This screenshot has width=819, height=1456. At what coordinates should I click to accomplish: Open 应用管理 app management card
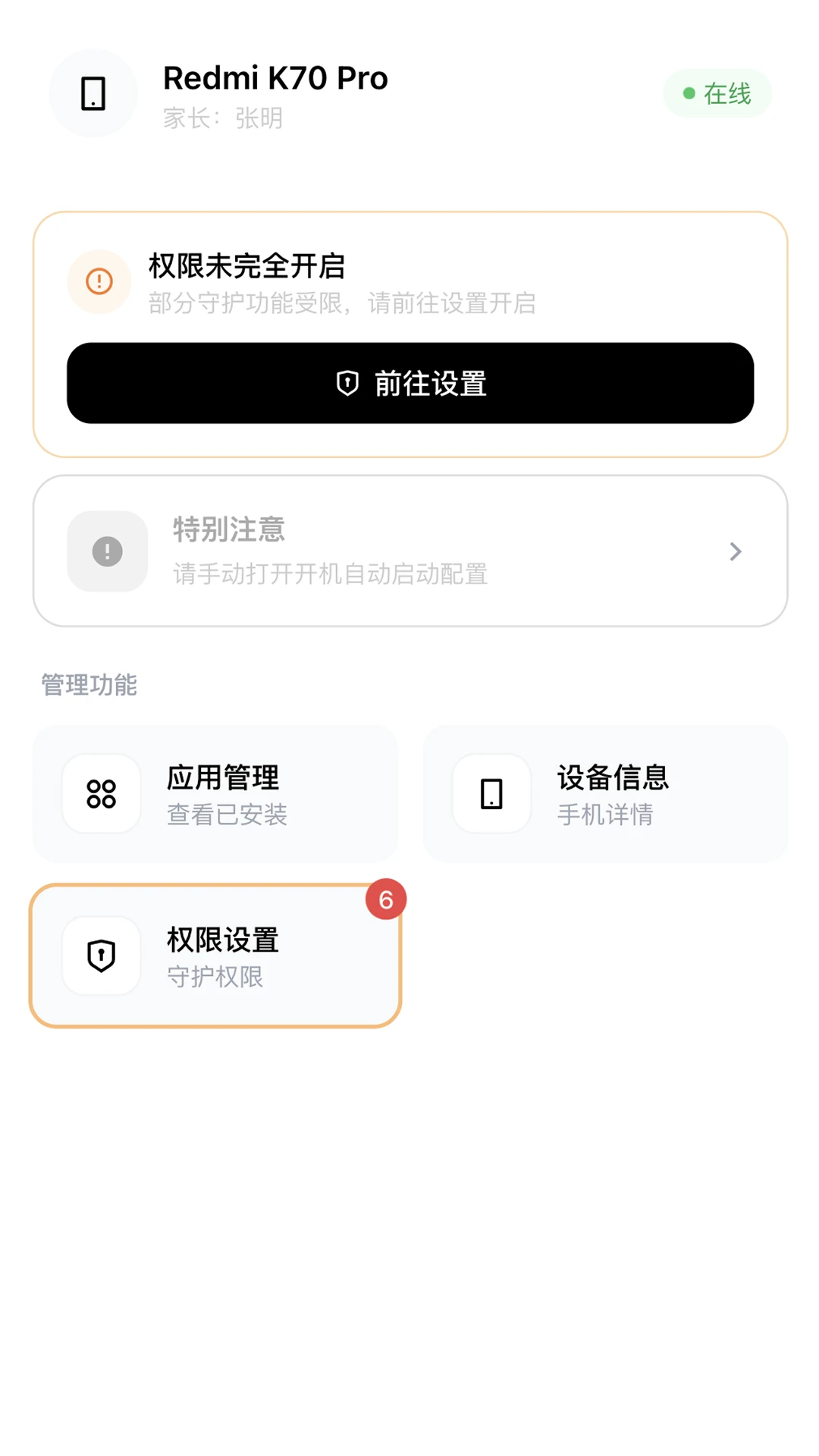point(215,794)
